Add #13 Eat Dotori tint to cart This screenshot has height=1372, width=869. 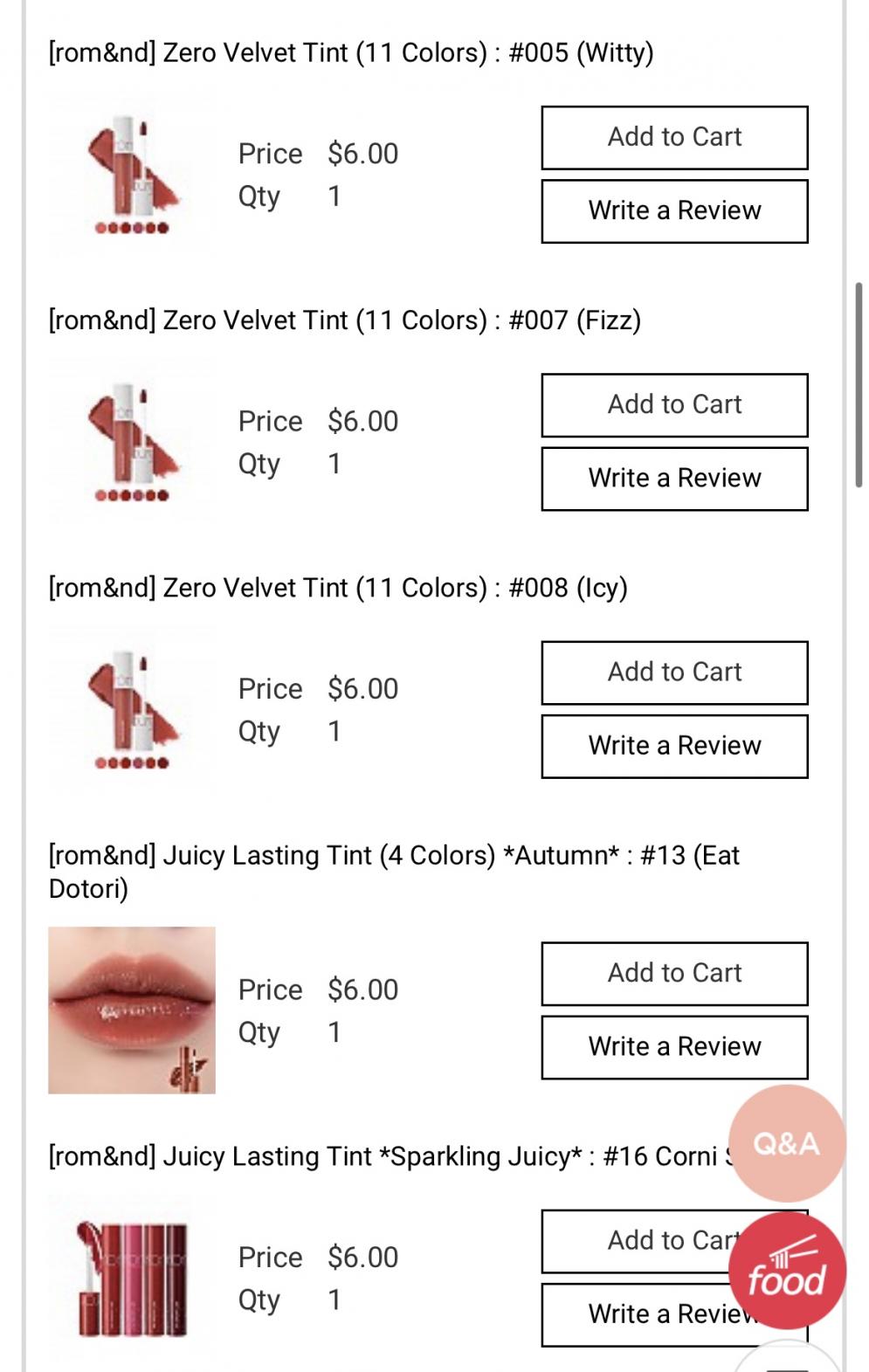click(x=674, y=973)
